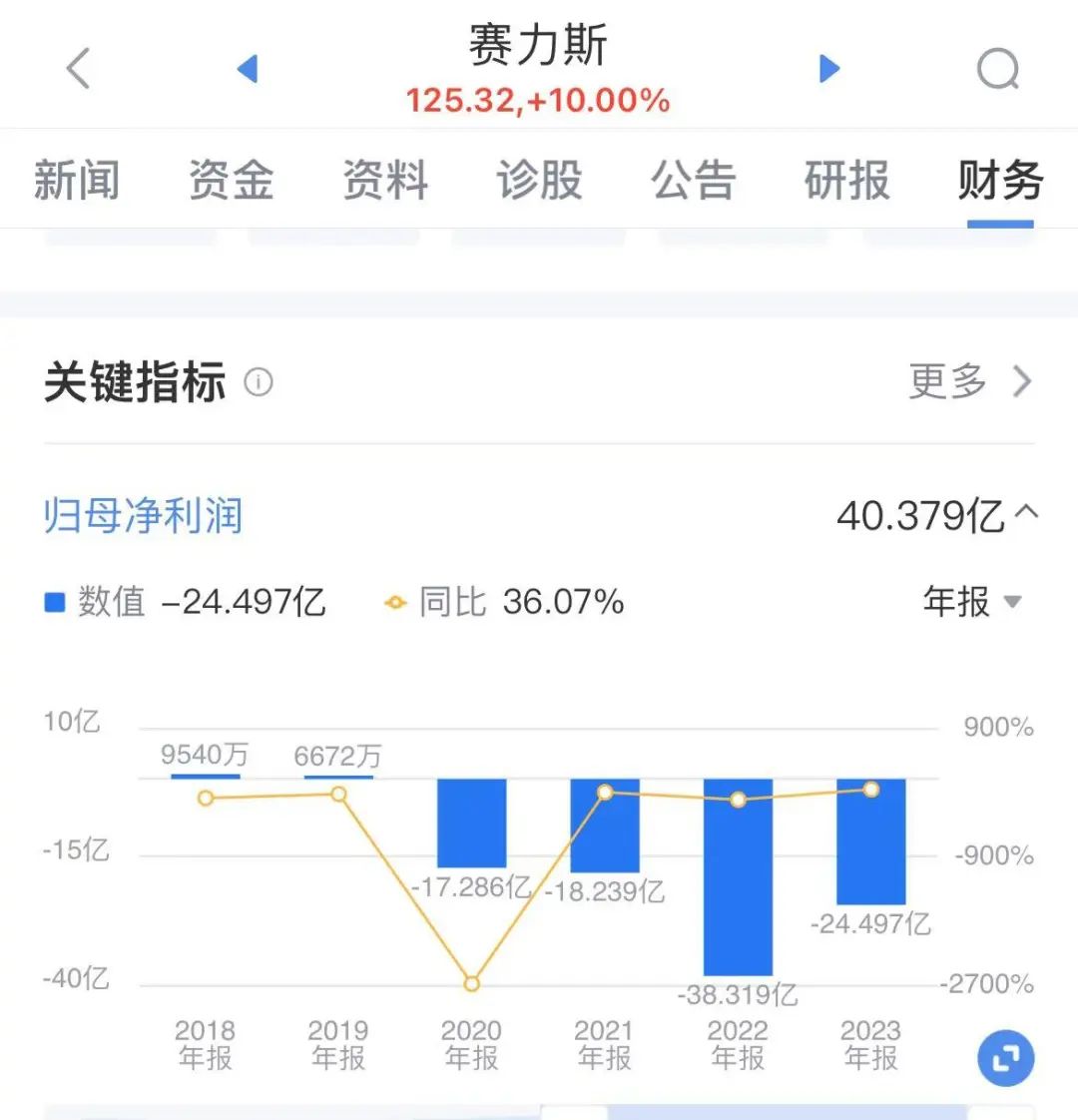Switch to the next stock

point(828,69)
